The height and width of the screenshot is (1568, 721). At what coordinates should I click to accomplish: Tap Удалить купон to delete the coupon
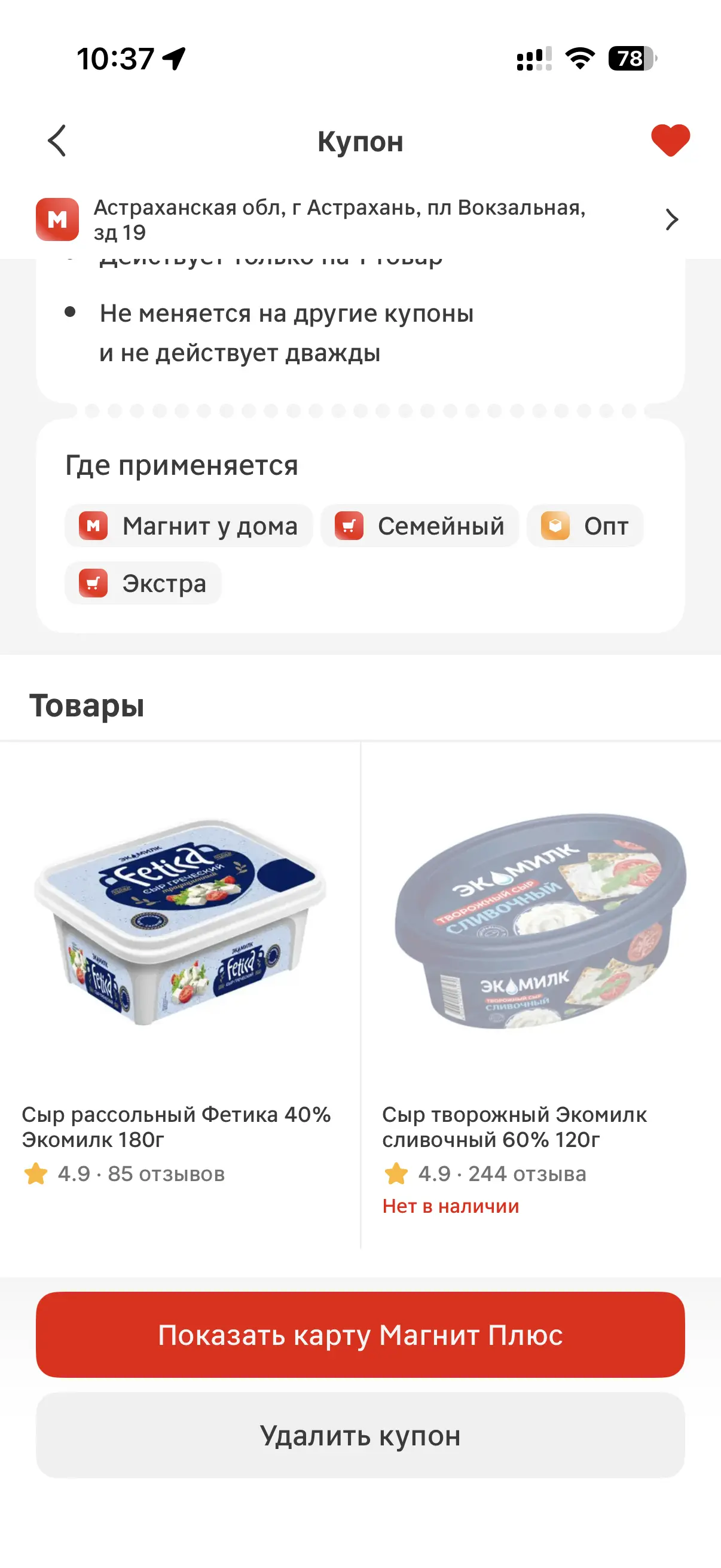[360, 1435]
